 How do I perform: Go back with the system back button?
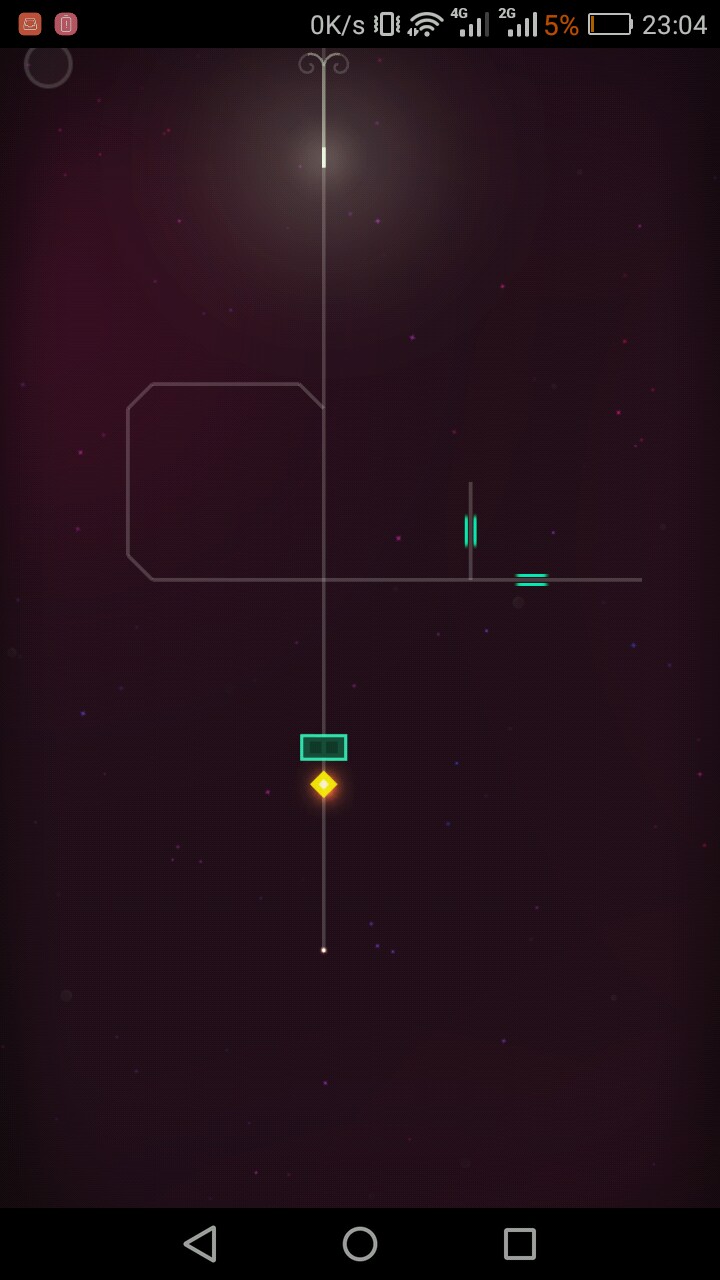[x=200, y=1244]
